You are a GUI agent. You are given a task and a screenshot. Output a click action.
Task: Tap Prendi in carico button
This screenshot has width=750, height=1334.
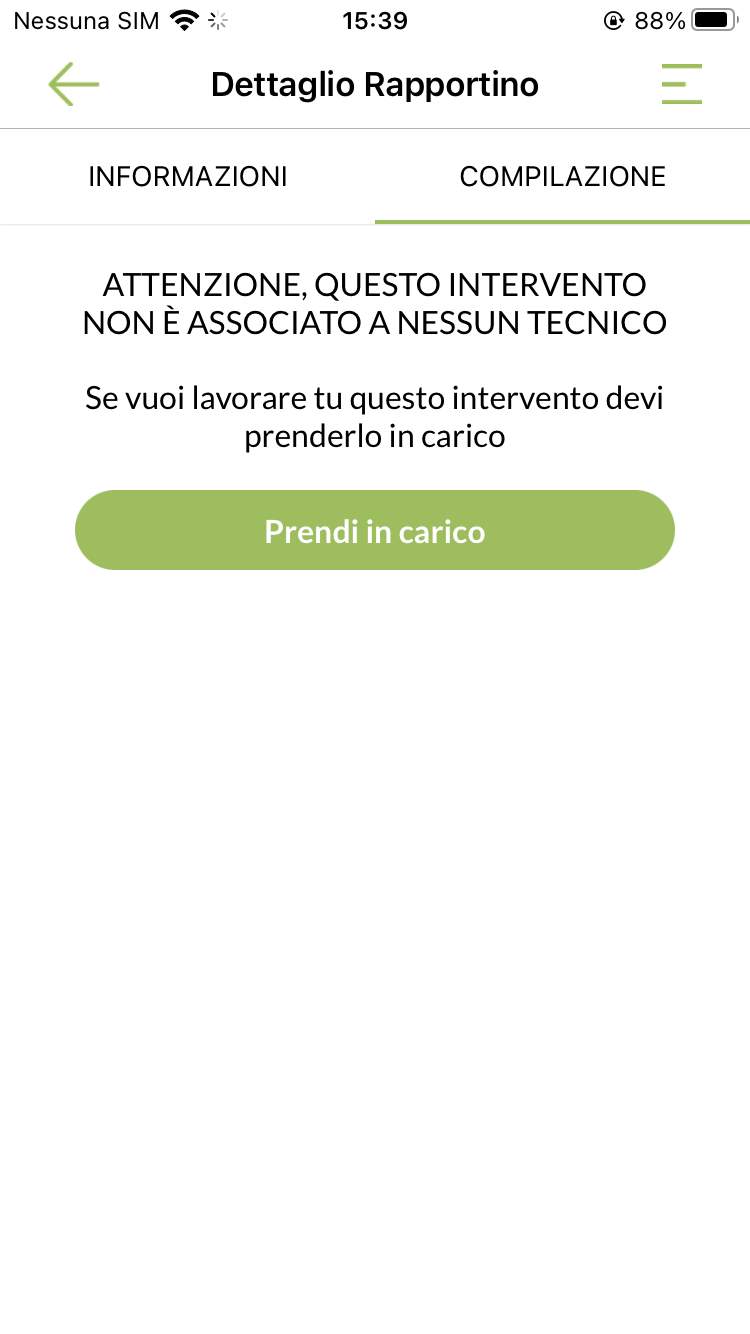[x=375, y=531]
